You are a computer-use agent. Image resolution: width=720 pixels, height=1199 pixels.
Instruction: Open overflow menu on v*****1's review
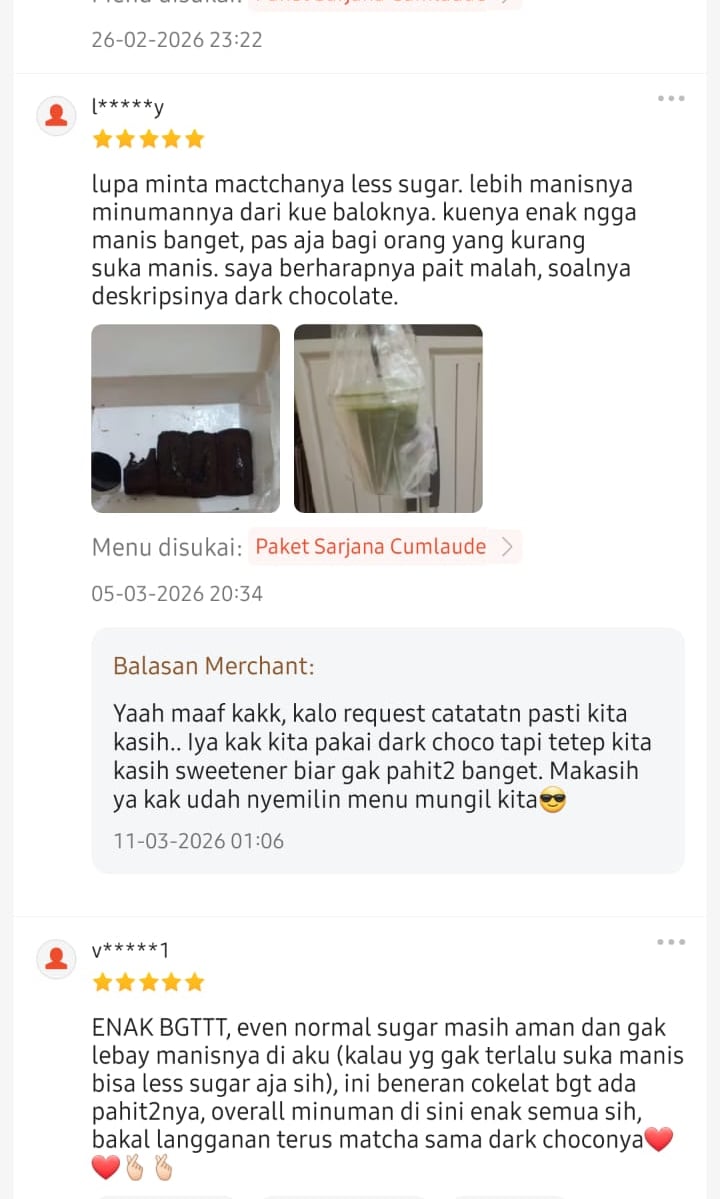[x=671, y=942]
